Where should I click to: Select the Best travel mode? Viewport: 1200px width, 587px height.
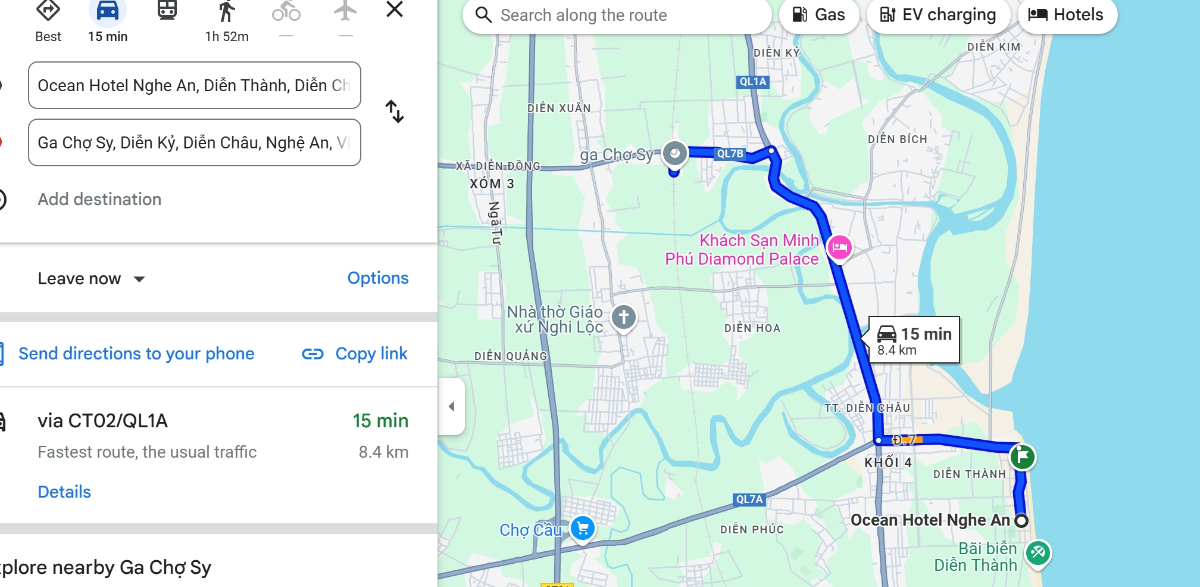(x=47, y=20)
